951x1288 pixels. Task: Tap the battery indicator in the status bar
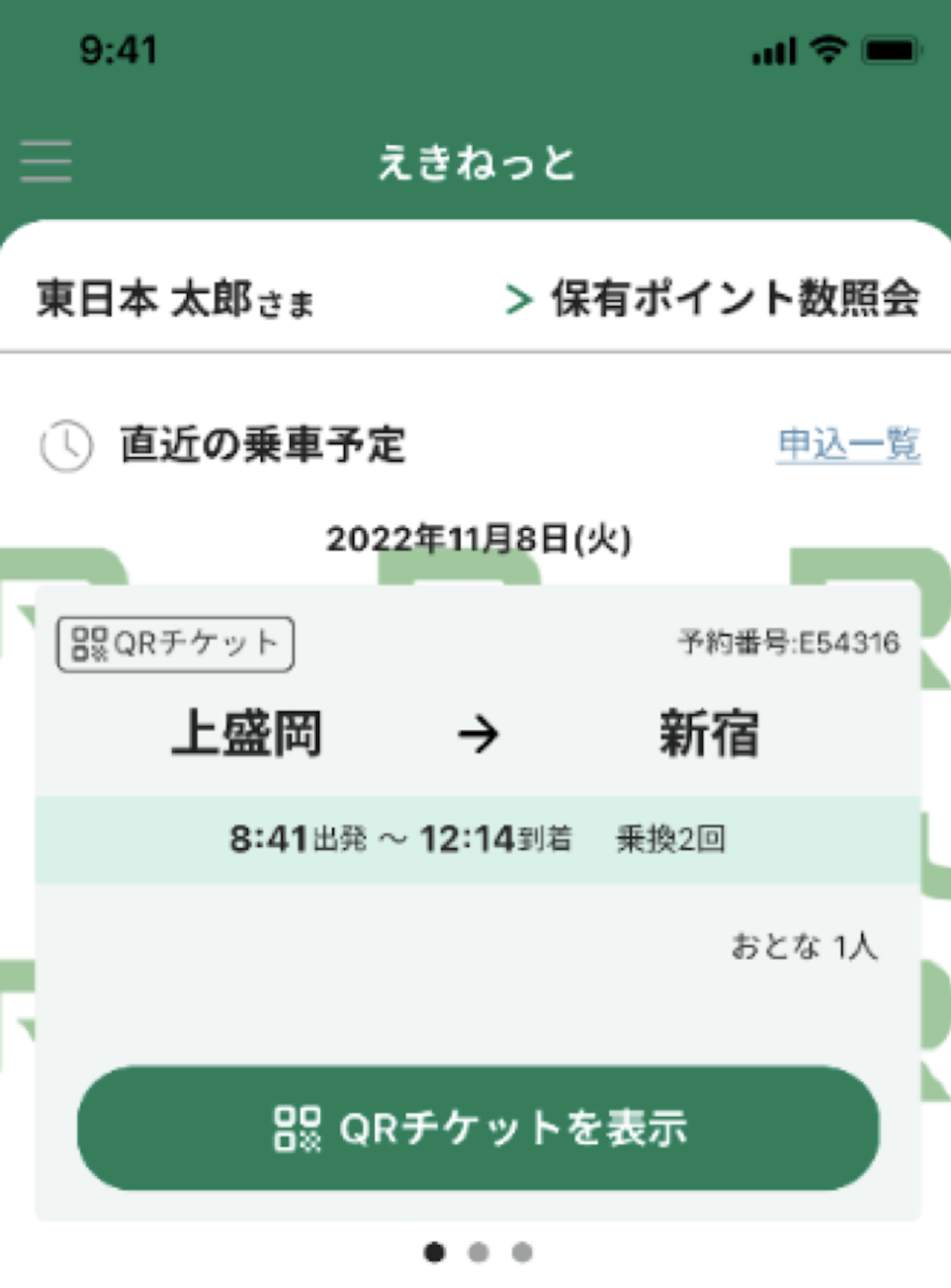pyautogui.click(x=888, y=50)
